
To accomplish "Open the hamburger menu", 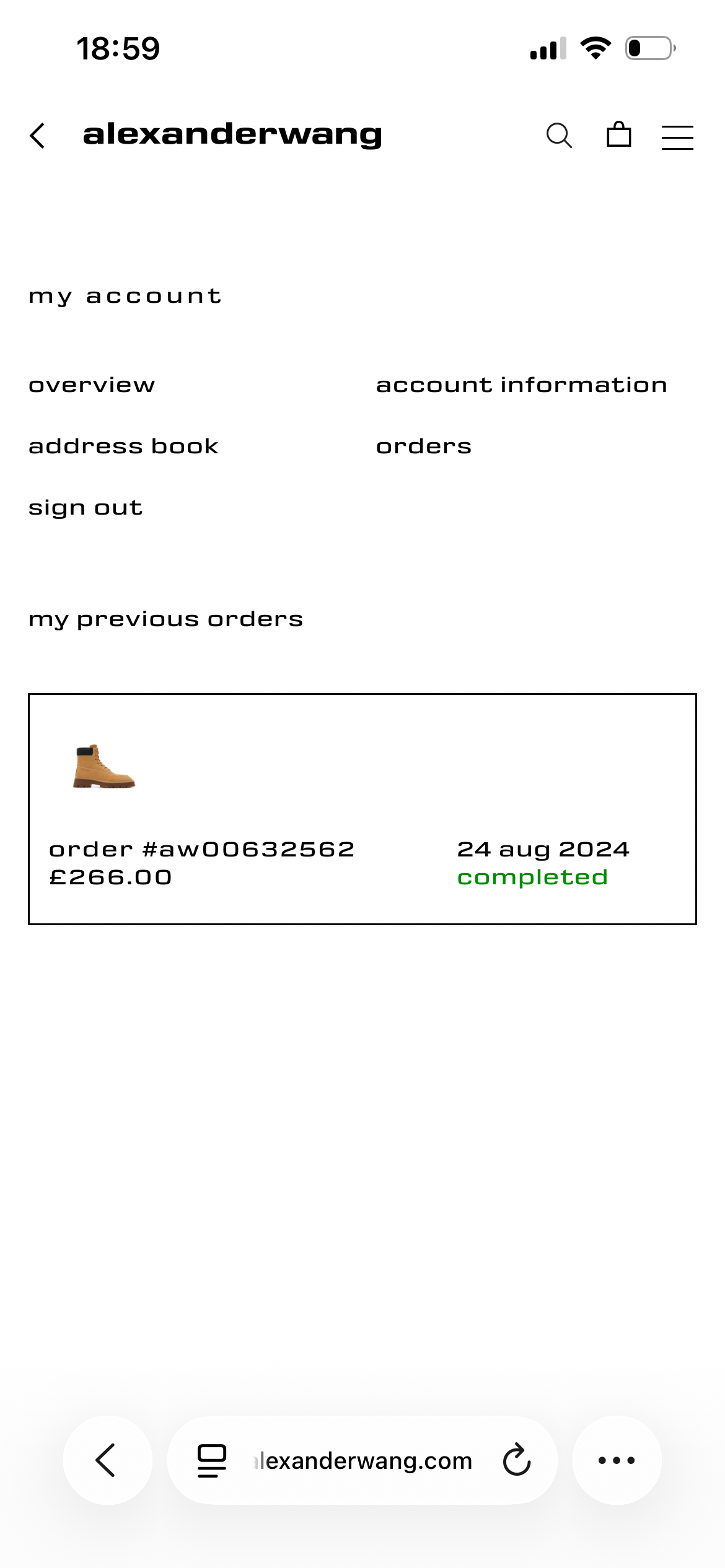I will [677, 137].
